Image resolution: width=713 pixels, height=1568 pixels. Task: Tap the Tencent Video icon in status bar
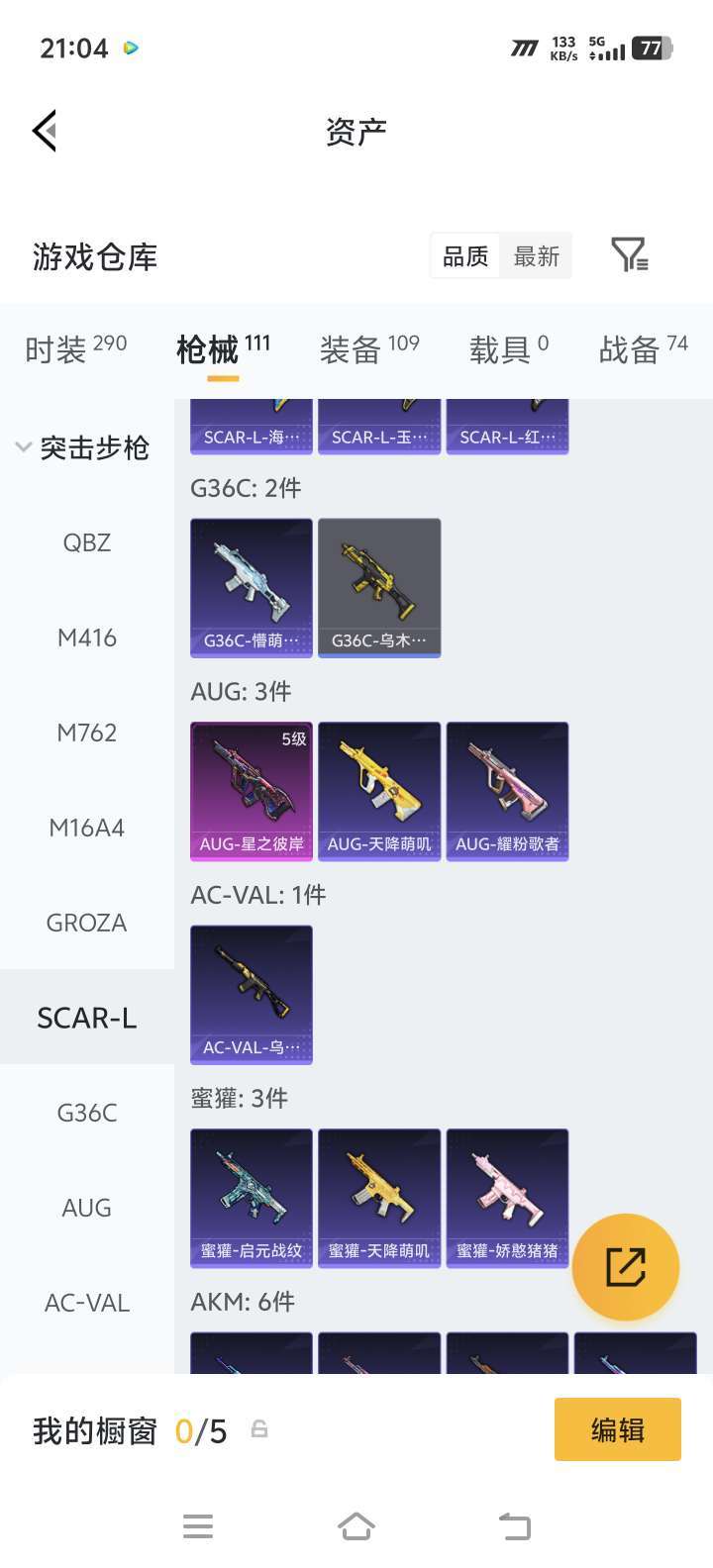coord(130,47)
